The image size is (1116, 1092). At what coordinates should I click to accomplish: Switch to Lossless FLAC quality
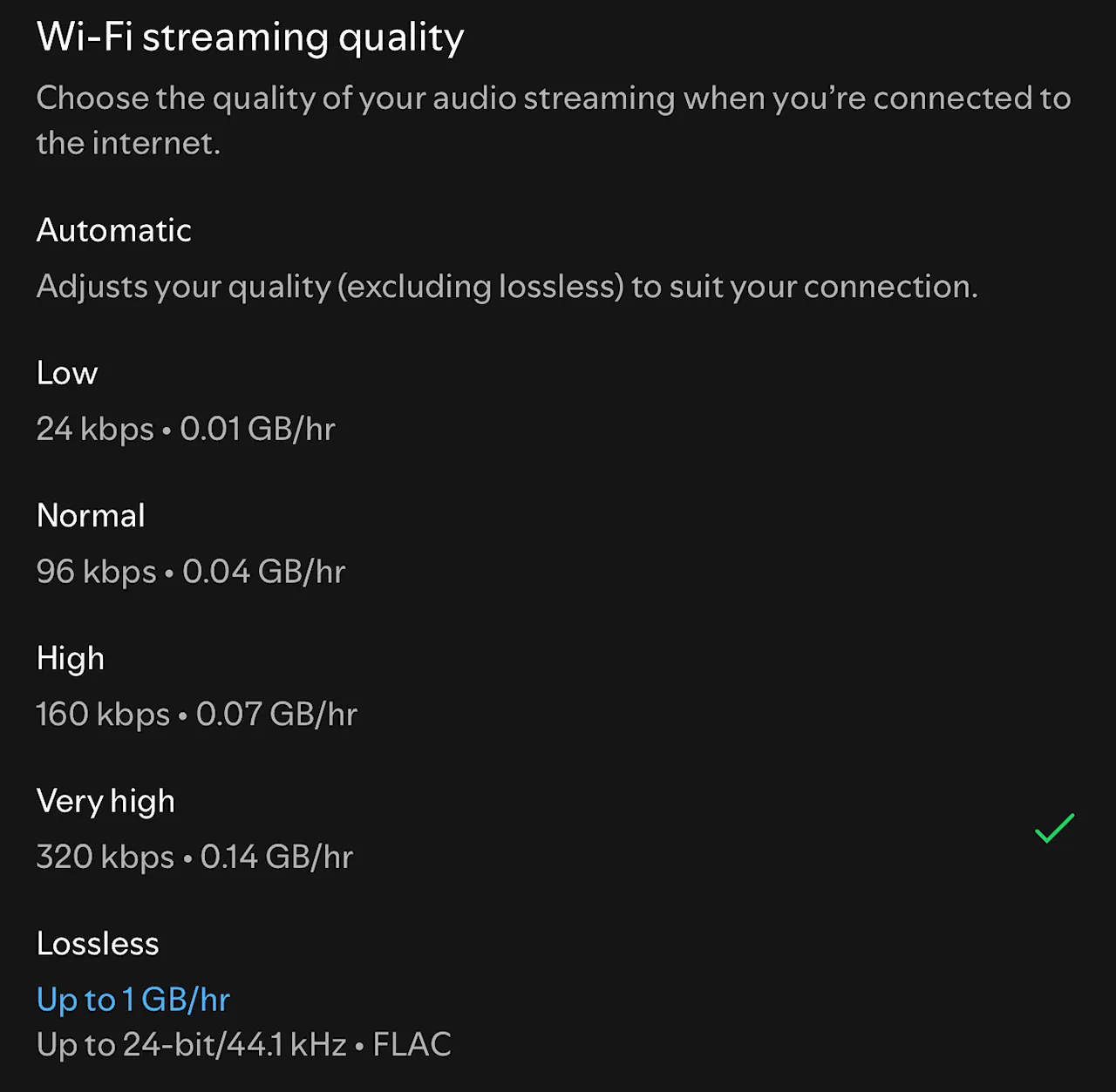tap(98, 945)
